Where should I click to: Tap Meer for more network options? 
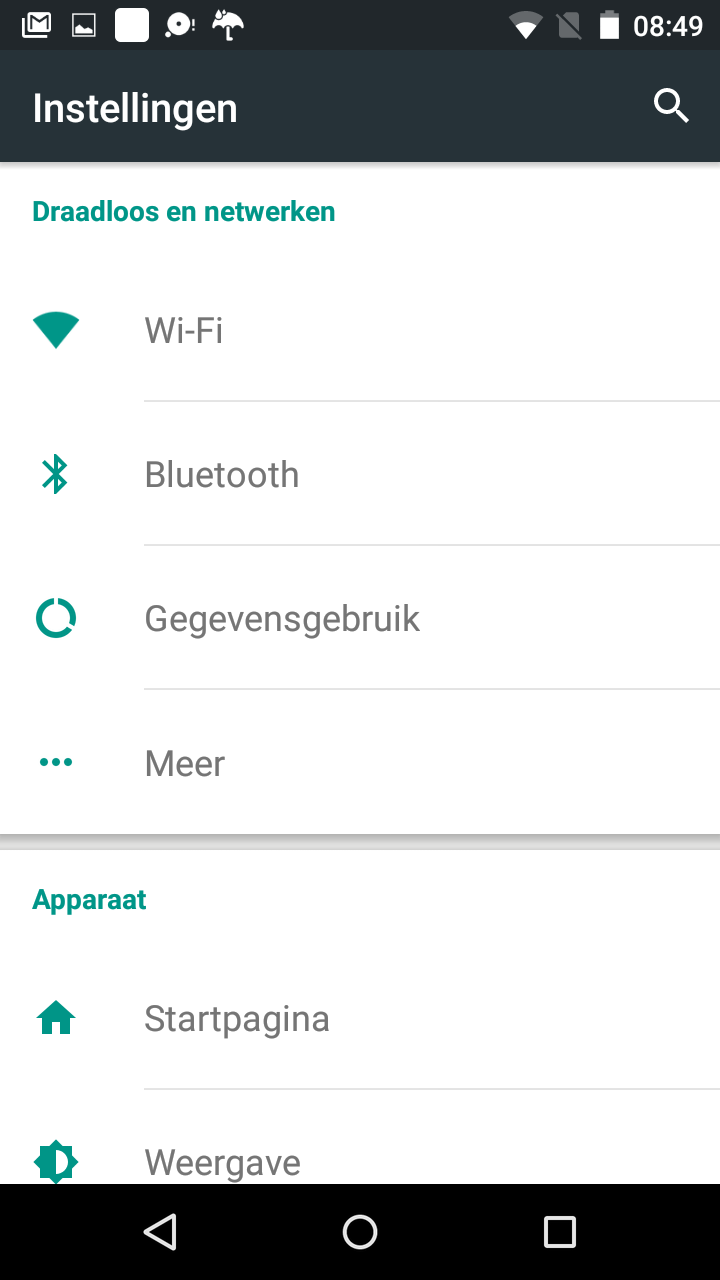click(360, 762)
